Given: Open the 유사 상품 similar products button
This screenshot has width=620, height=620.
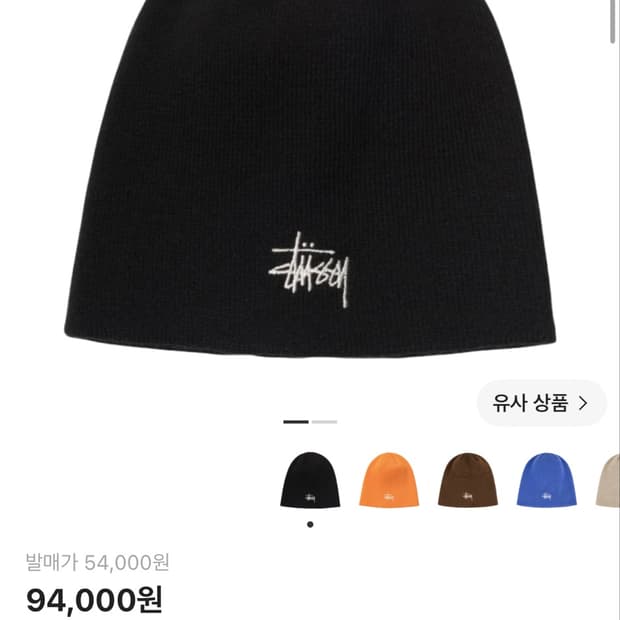Looking at the screenshot, I should tap(541, 403).
